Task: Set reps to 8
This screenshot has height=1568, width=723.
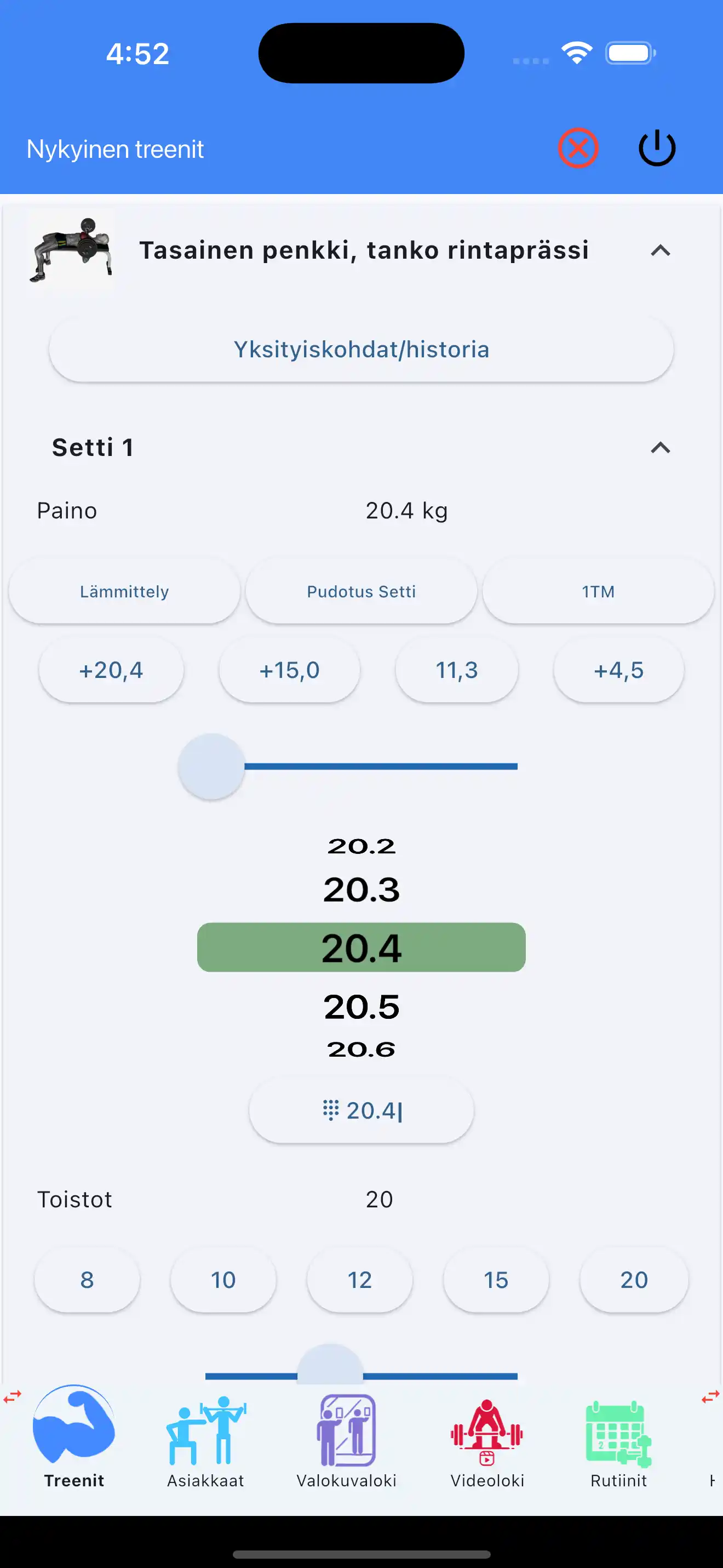Action: point(87,1280)
